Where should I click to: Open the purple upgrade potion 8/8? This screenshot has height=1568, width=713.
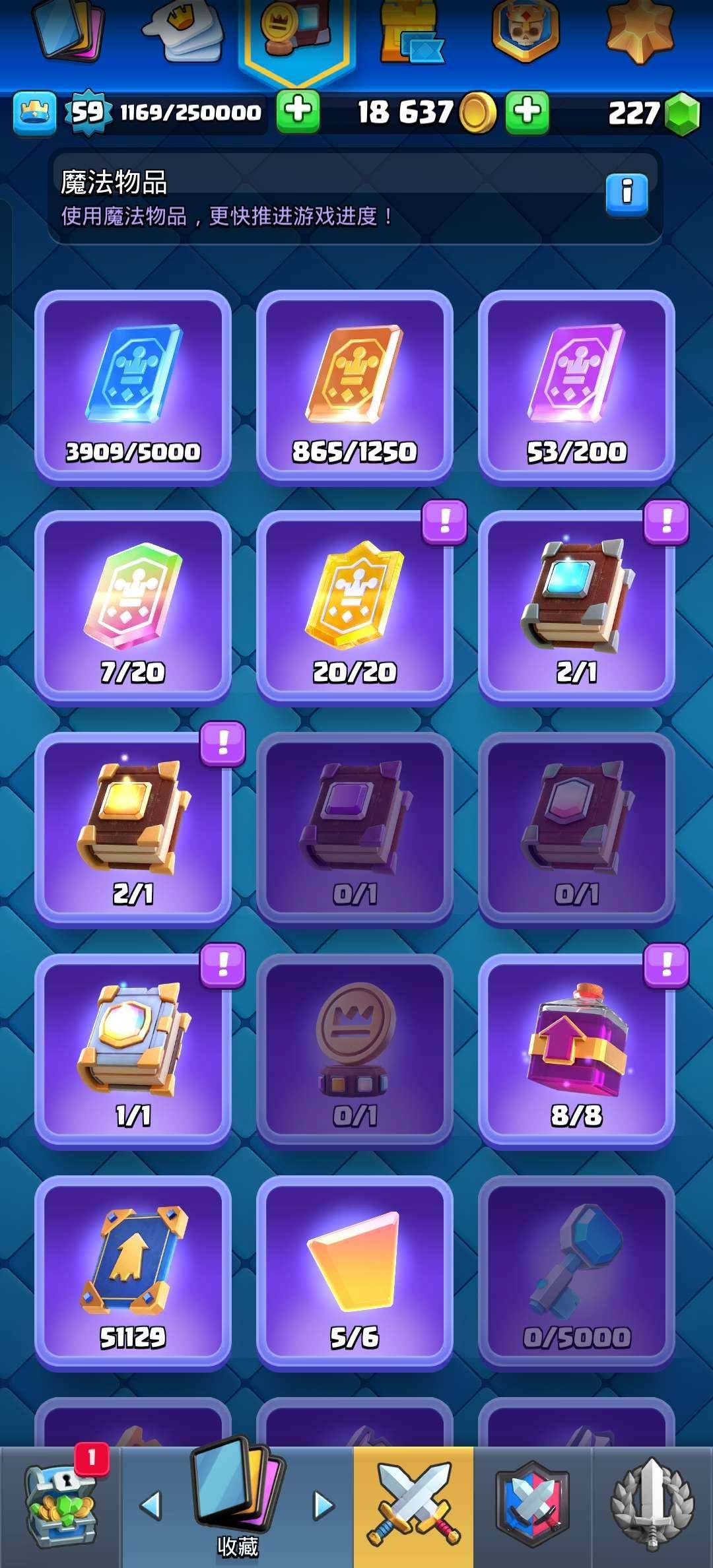[576, 1051]
